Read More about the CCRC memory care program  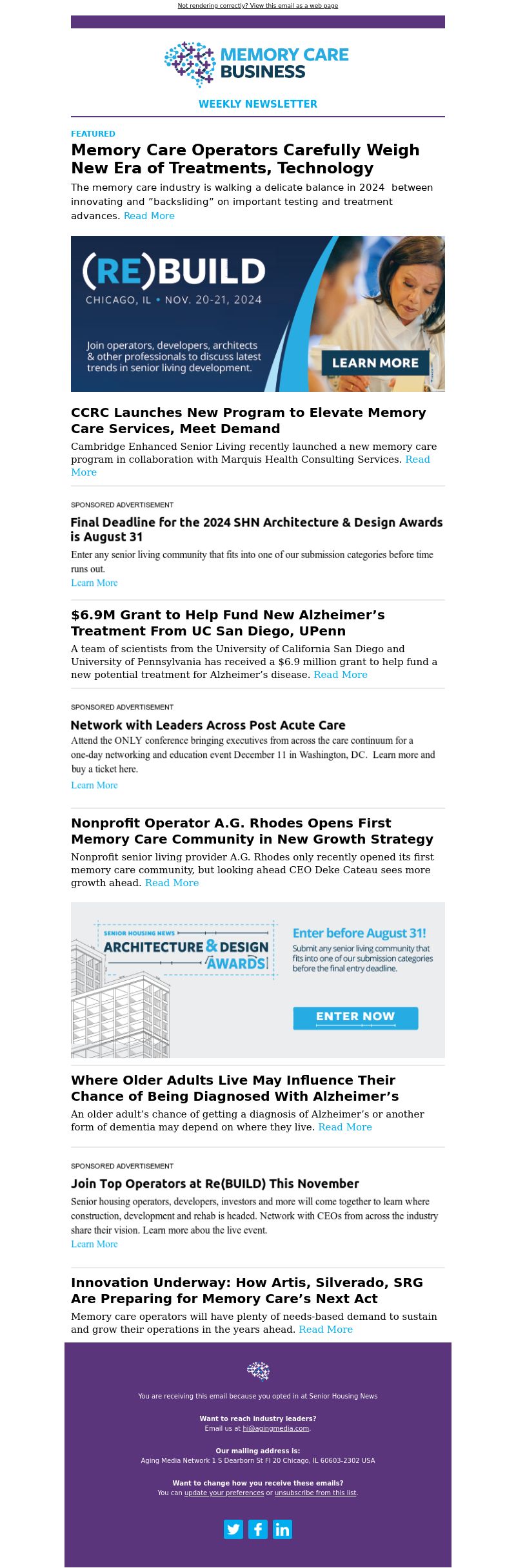click(417, 460)
